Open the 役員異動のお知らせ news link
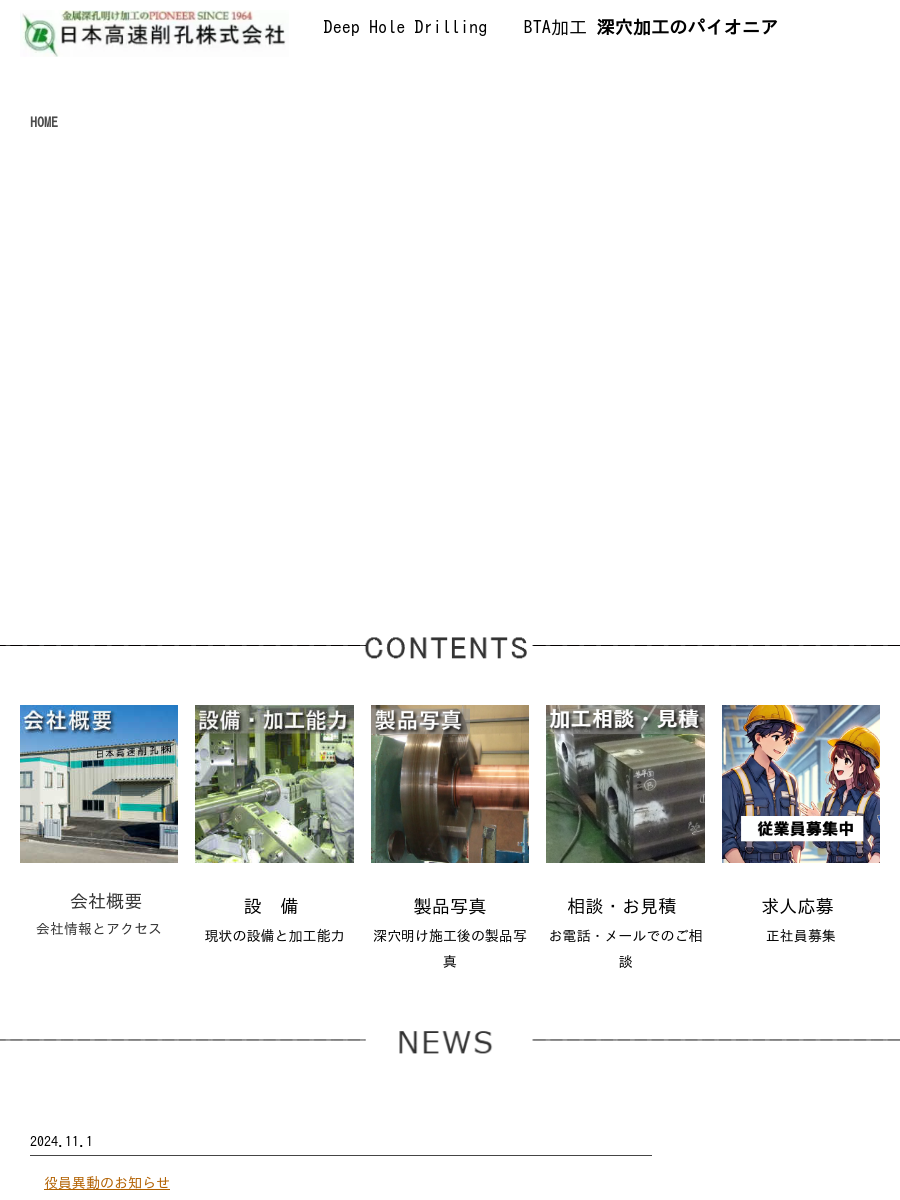This screenshot has height=1200, width=900. point(107,1182)
